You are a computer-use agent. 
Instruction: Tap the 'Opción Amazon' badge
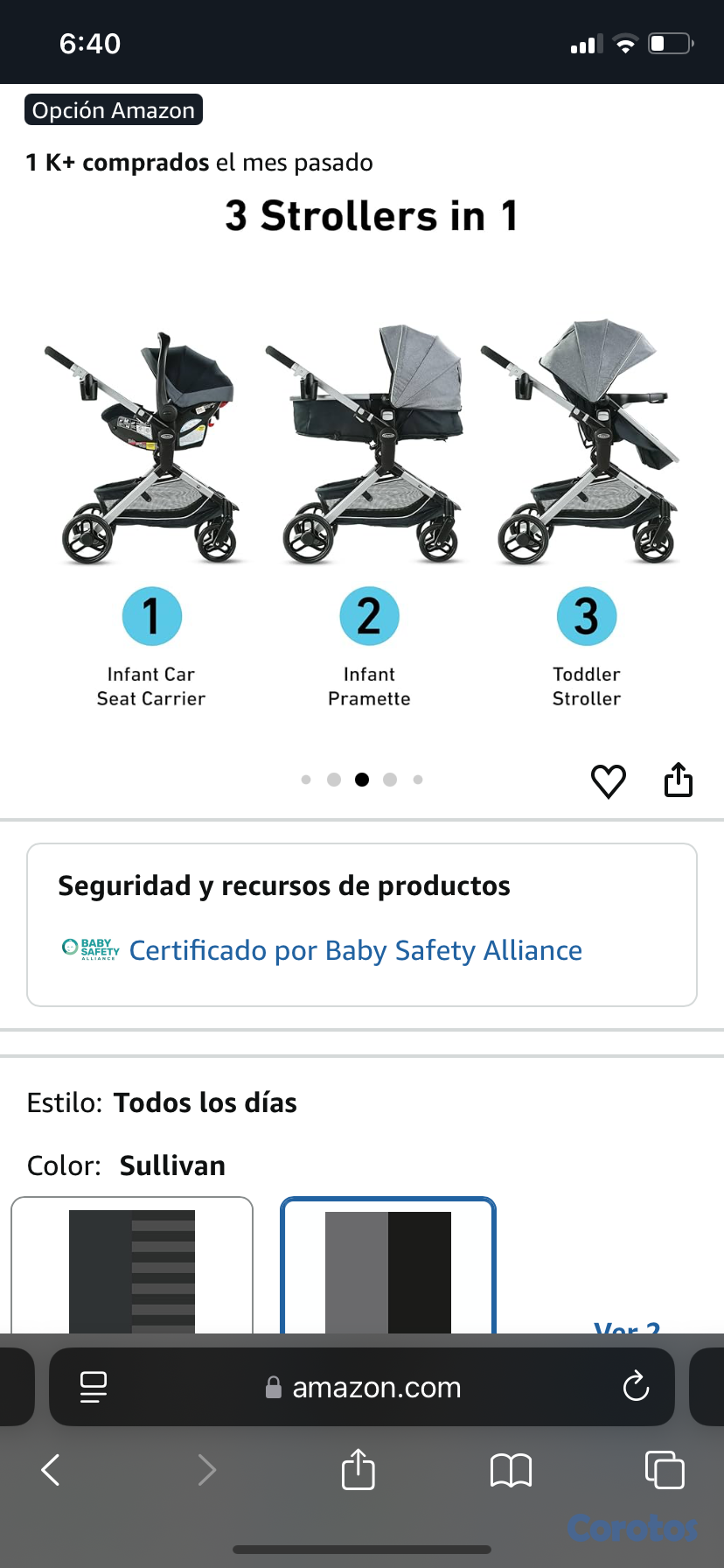click(113, 109)
